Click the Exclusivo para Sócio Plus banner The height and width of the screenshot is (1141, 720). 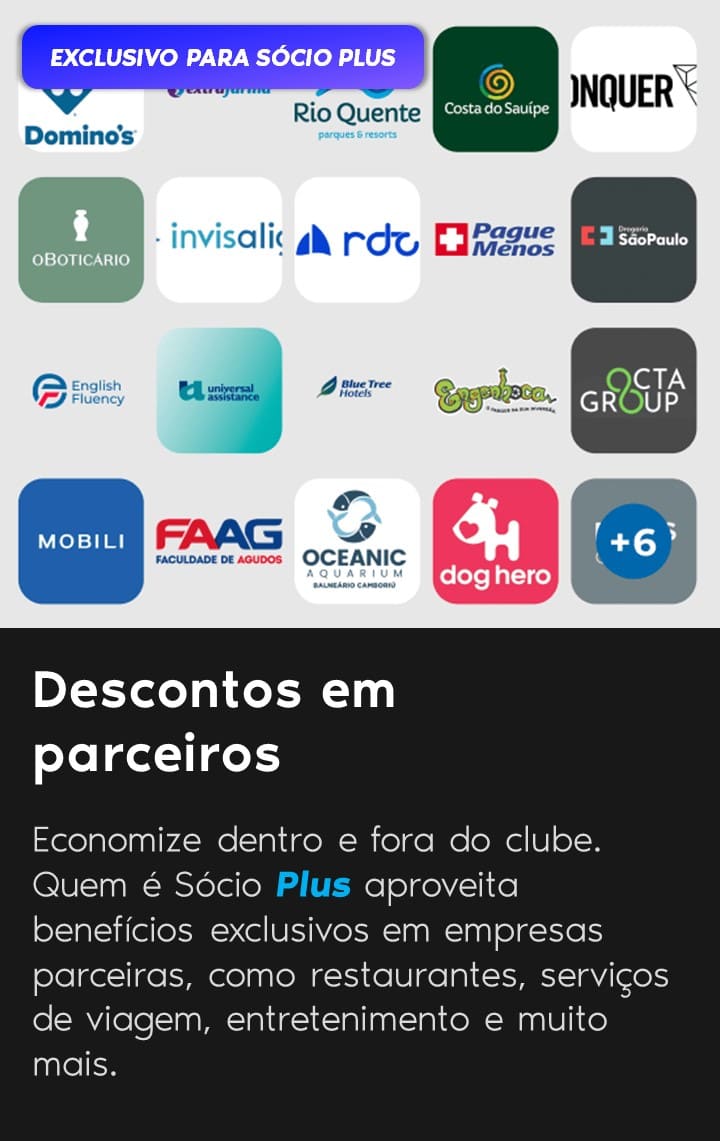221,57
